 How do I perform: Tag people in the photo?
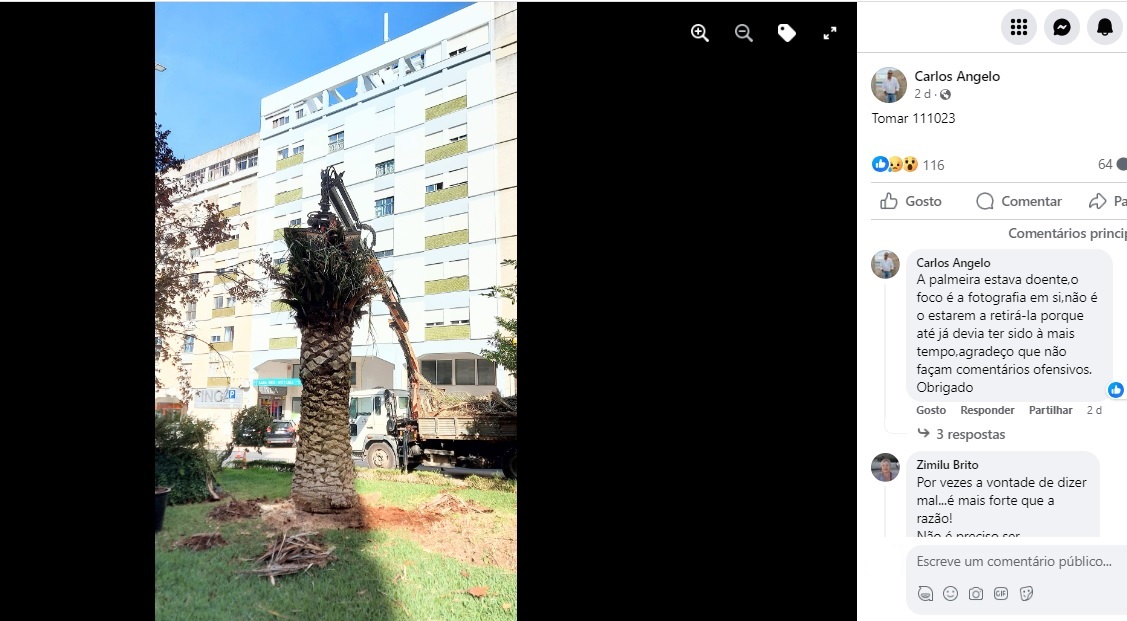tap(787, 33)
